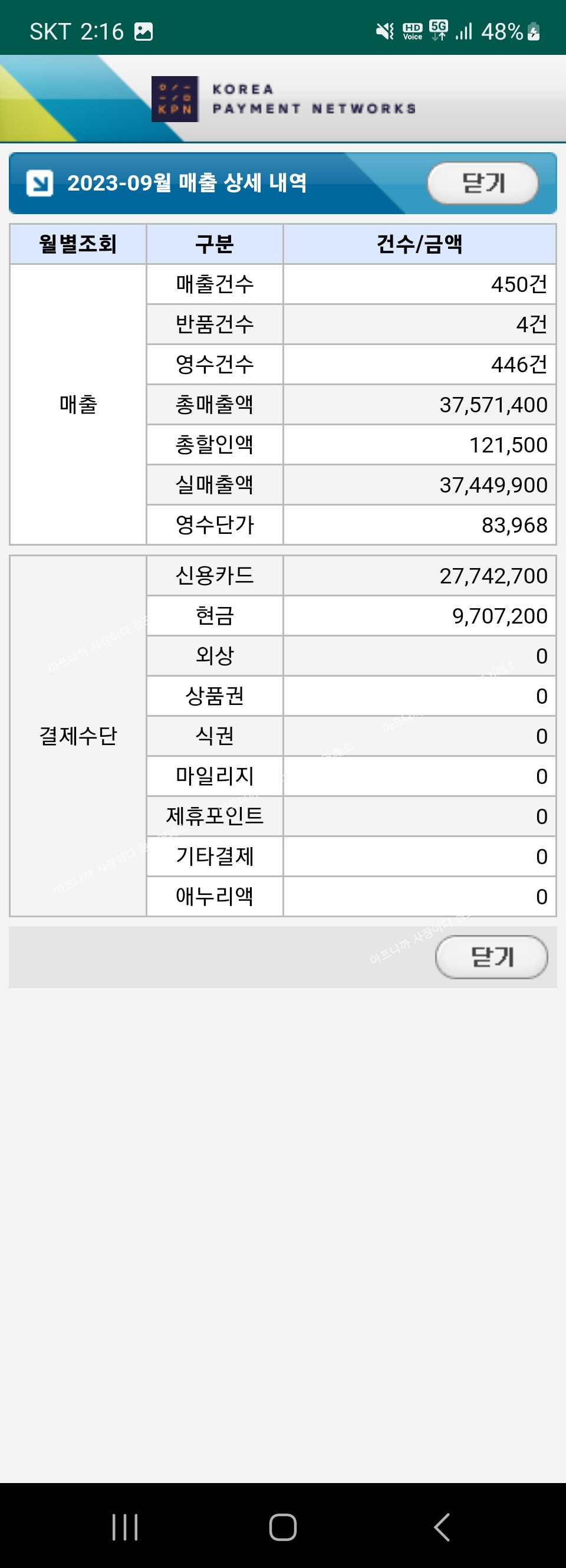Go to the phone's home screen
Viewport: 566px width, 1568px height.
tap(283, 1527)
